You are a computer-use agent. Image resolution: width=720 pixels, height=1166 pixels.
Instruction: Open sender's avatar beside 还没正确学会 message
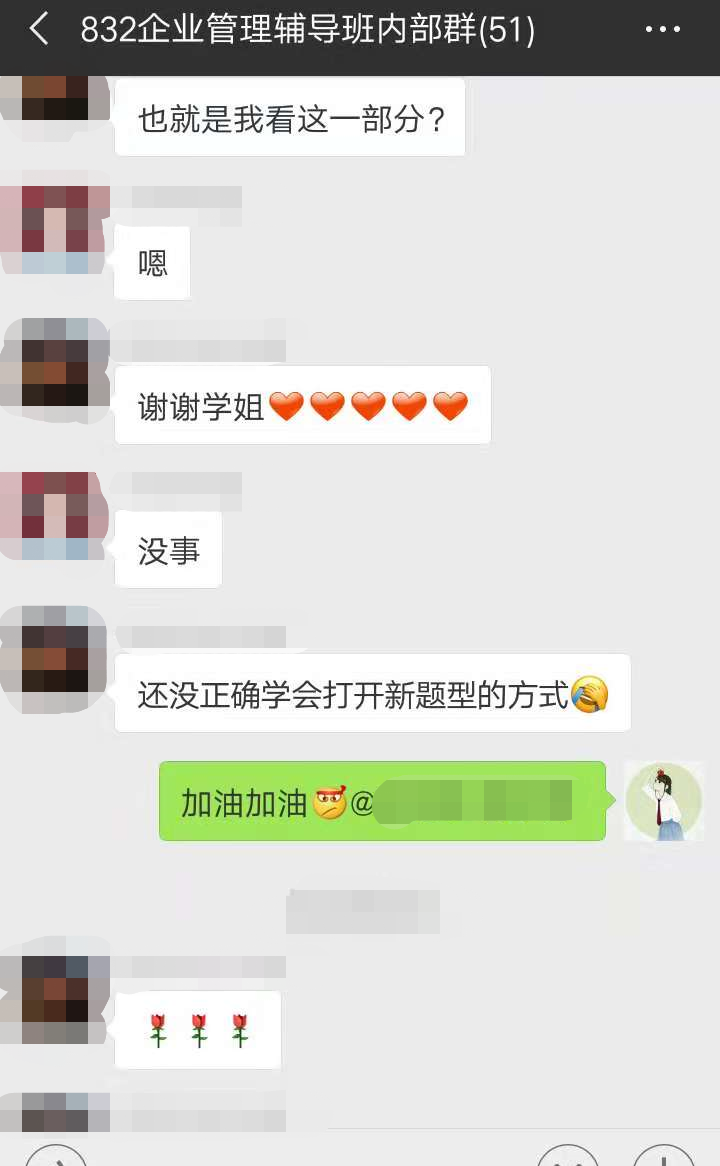point(55,650)
